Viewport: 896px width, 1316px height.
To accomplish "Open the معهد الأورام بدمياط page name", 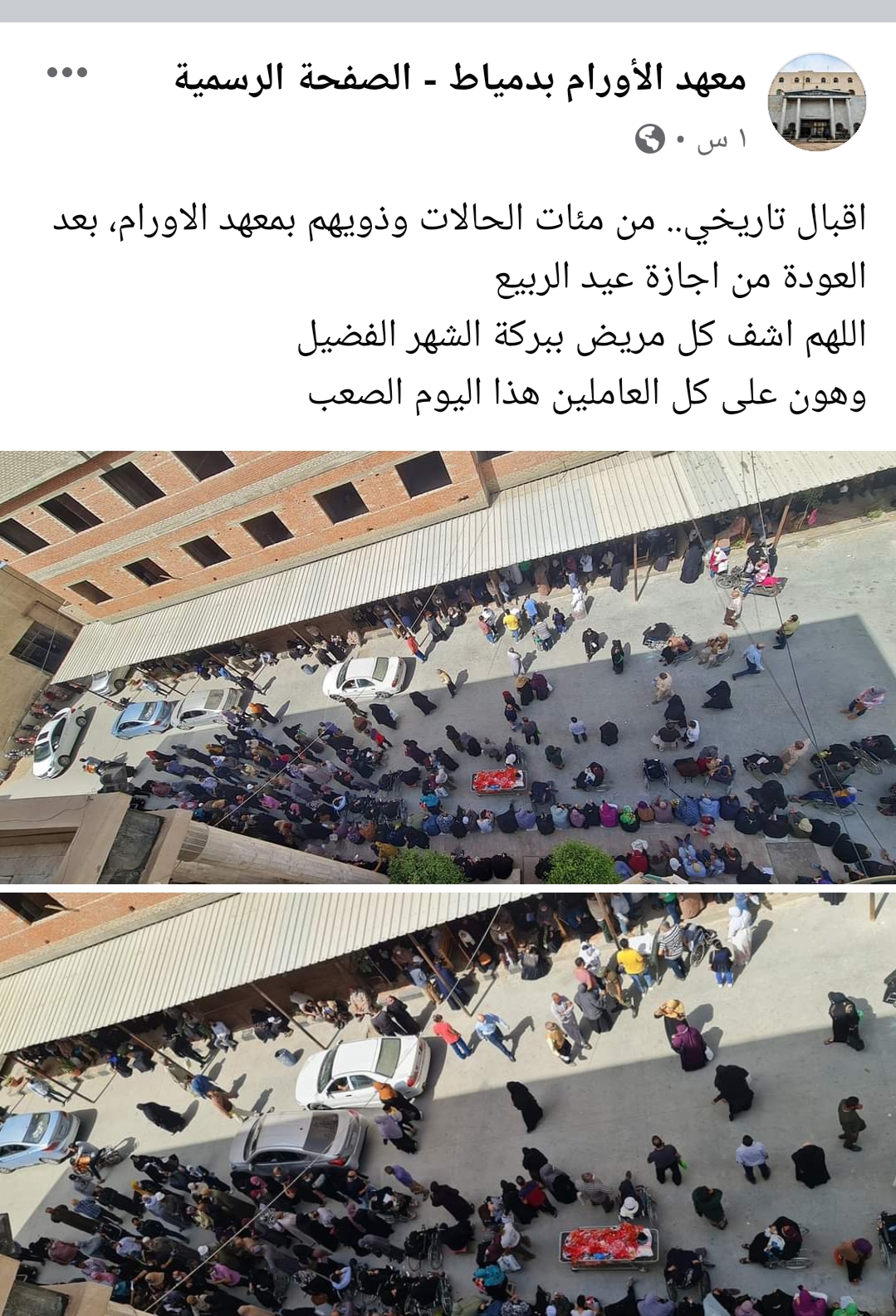I will [x=461, y=79].
